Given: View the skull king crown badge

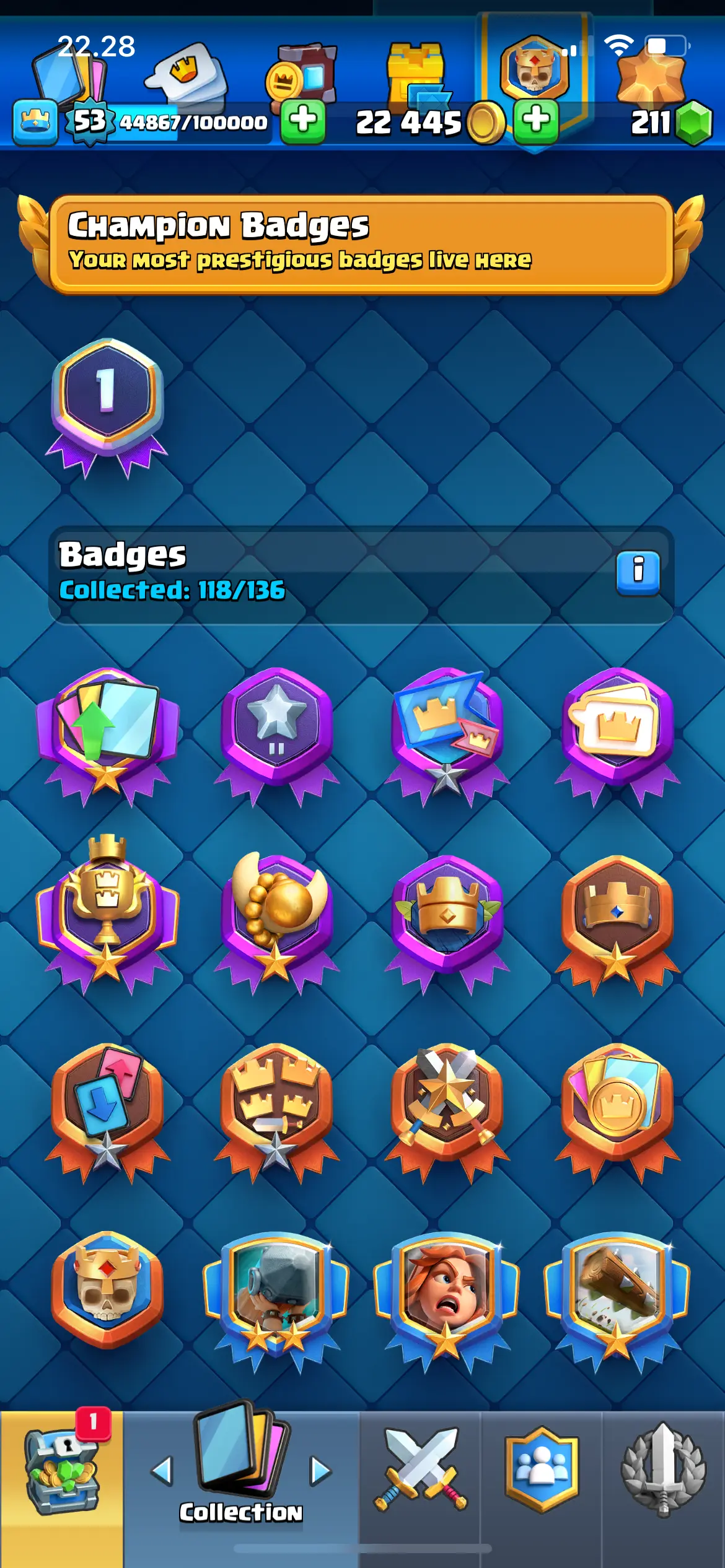Looking at the screenshot, I should coord(107,1288).
